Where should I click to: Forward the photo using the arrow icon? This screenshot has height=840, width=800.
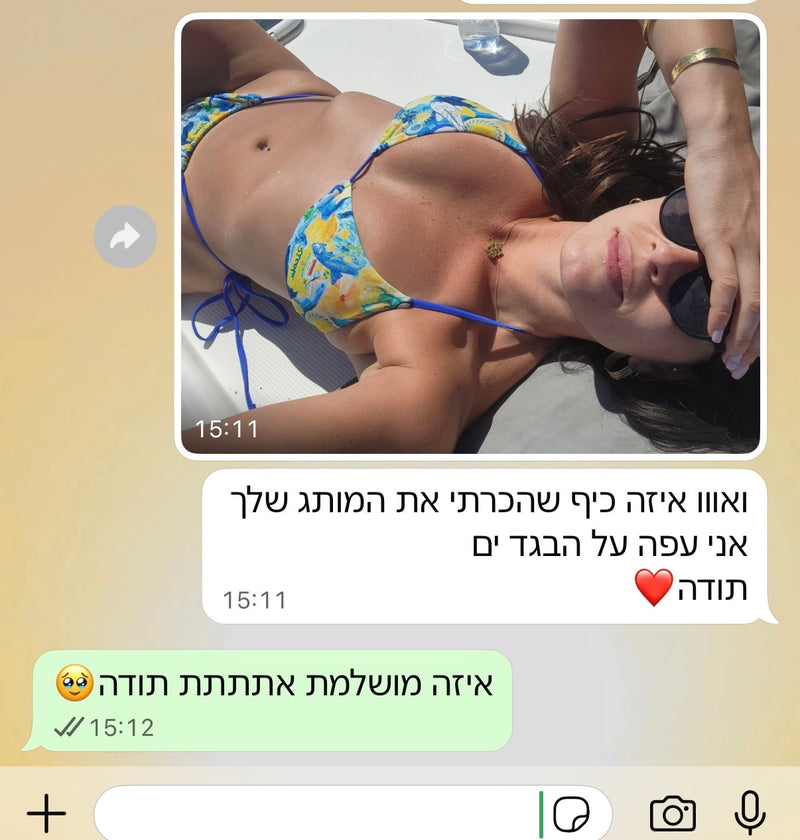pyautogui.click(x=125, y=236)
